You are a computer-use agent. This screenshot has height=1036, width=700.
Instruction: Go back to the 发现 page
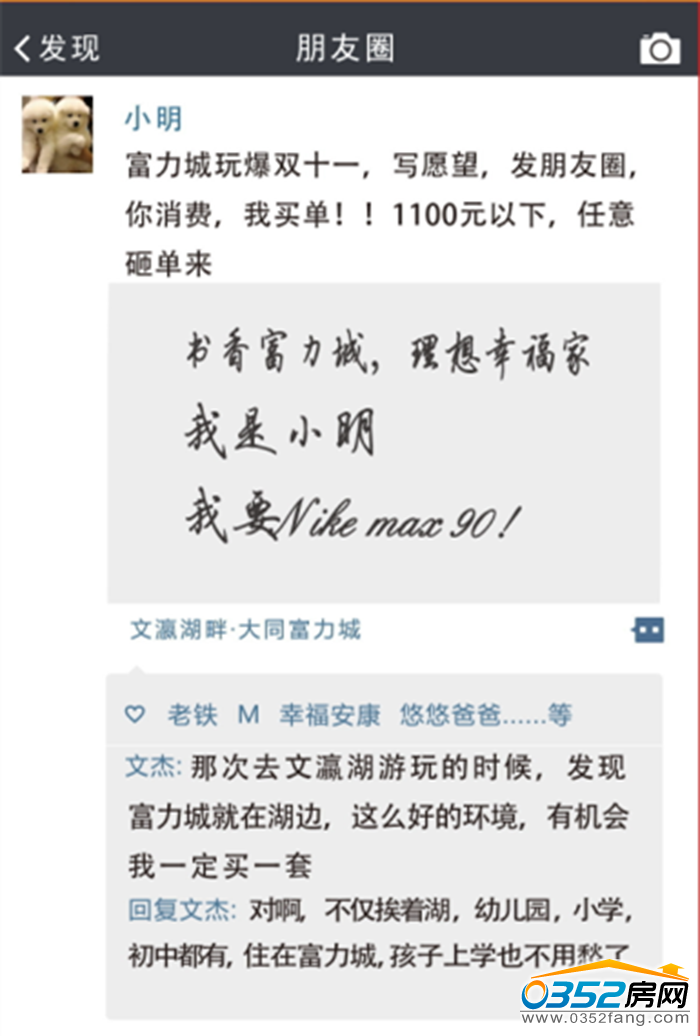(x=57, y=48)
